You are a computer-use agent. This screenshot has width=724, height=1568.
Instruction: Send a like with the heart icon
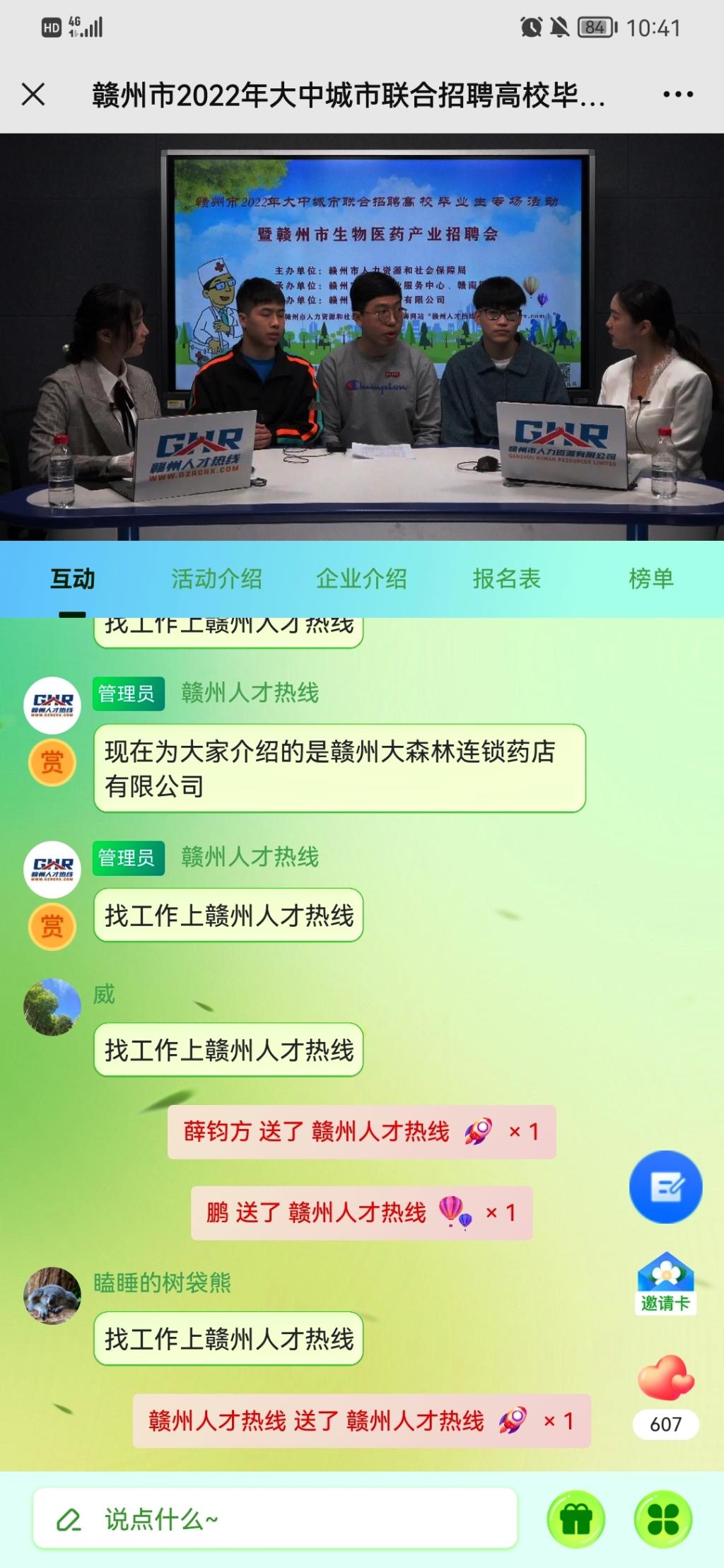(x=665, y=1377)
